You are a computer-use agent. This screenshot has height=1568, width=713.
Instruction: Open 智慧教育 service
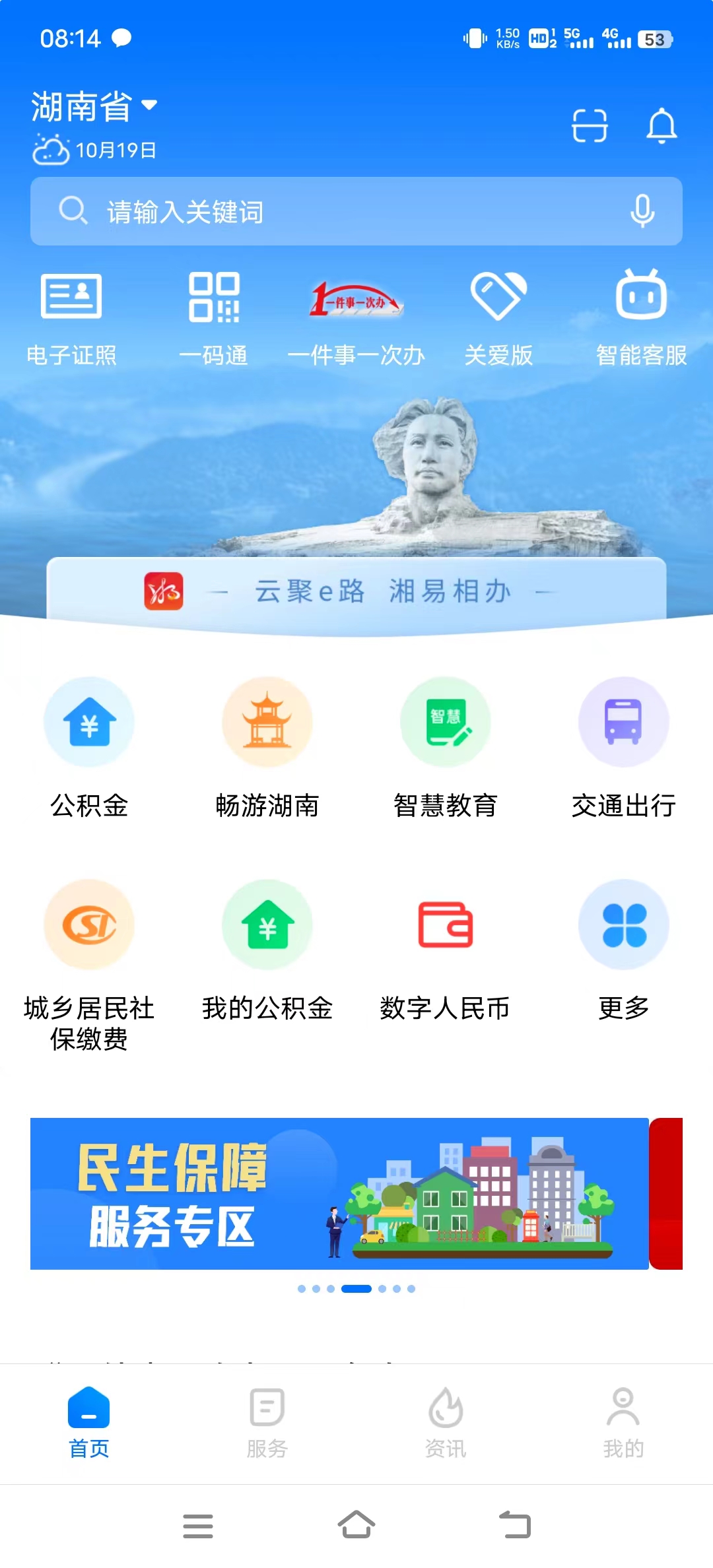pos(446,747)
